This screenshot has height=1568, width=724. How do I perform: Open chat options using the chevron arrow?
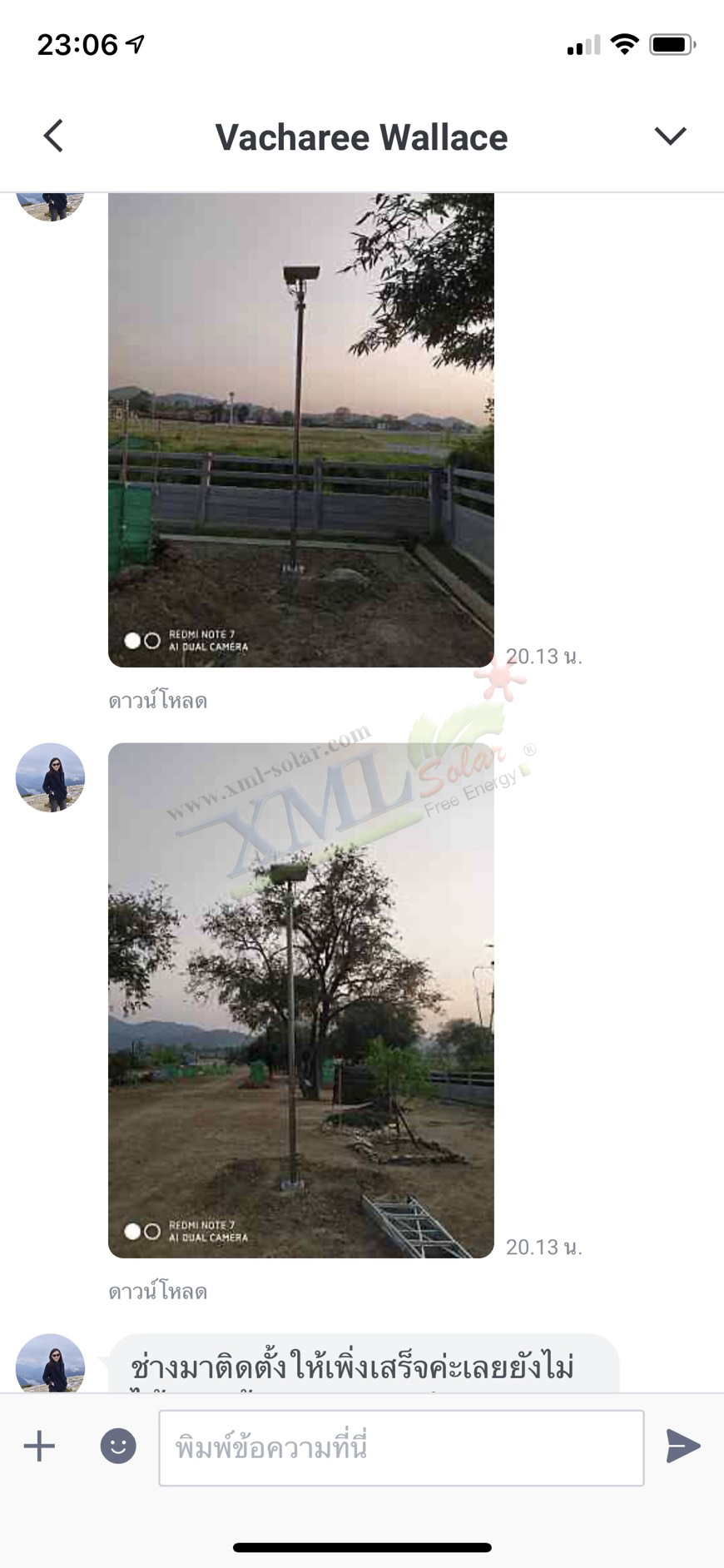pyautogui.click(x=671, y=136)
